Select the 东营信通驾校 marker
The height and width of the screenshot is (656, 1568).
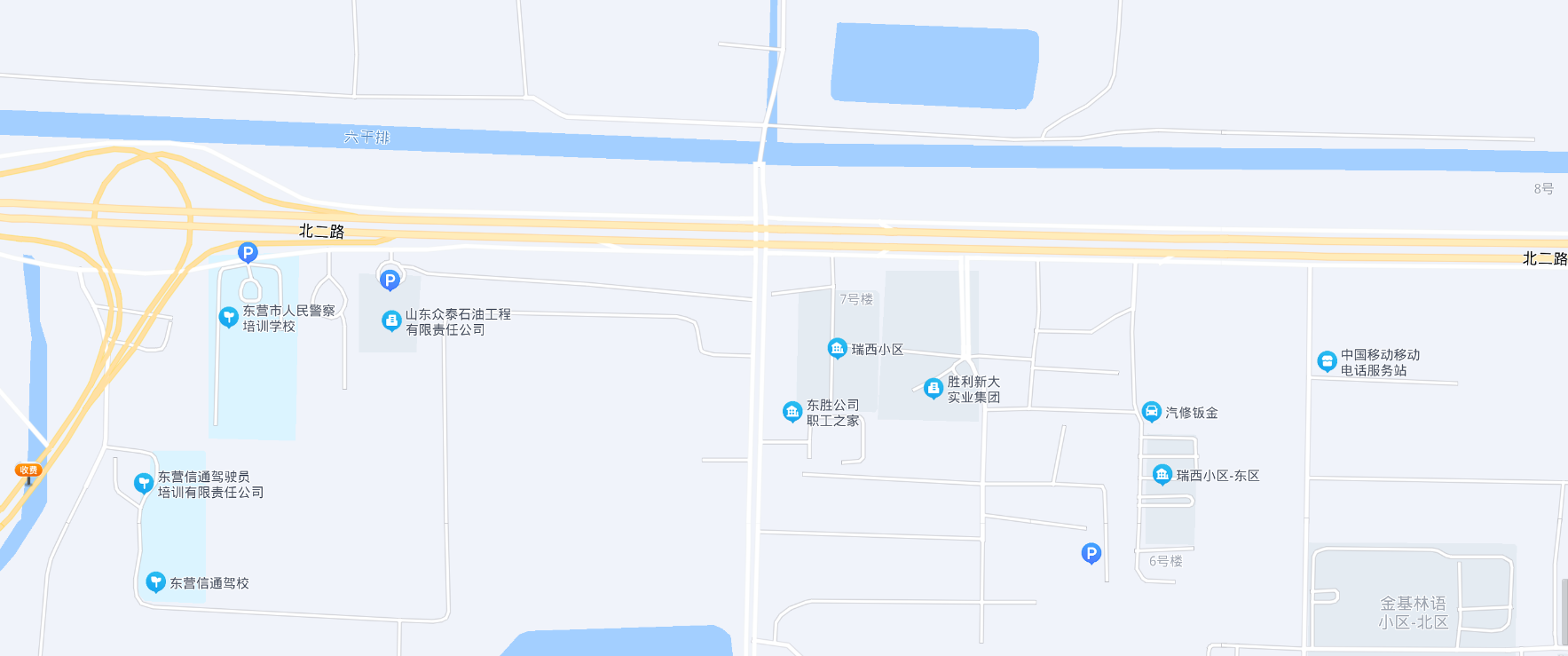[155, 581]
